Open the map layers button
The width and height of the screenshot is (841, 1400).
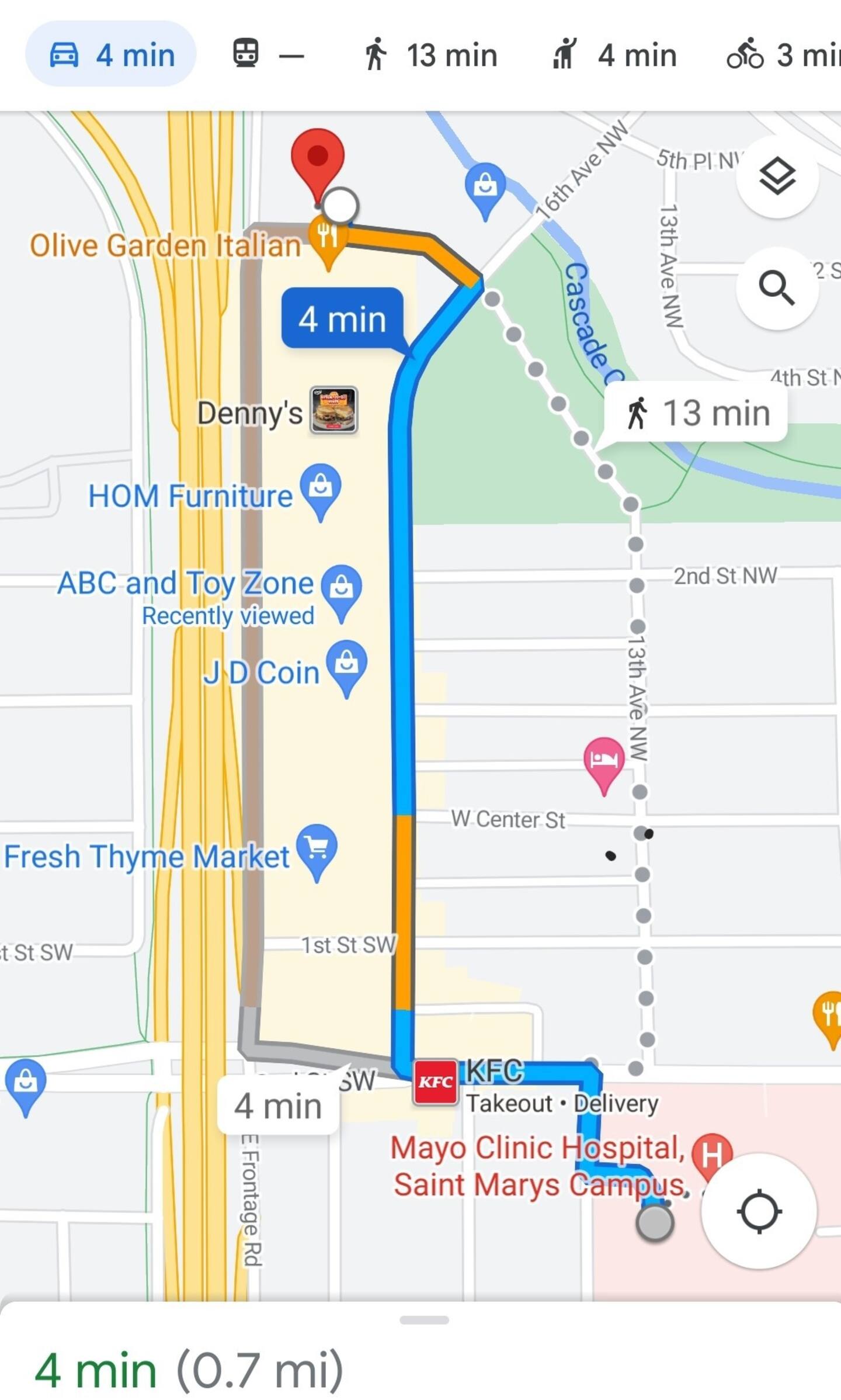point(777,176)
